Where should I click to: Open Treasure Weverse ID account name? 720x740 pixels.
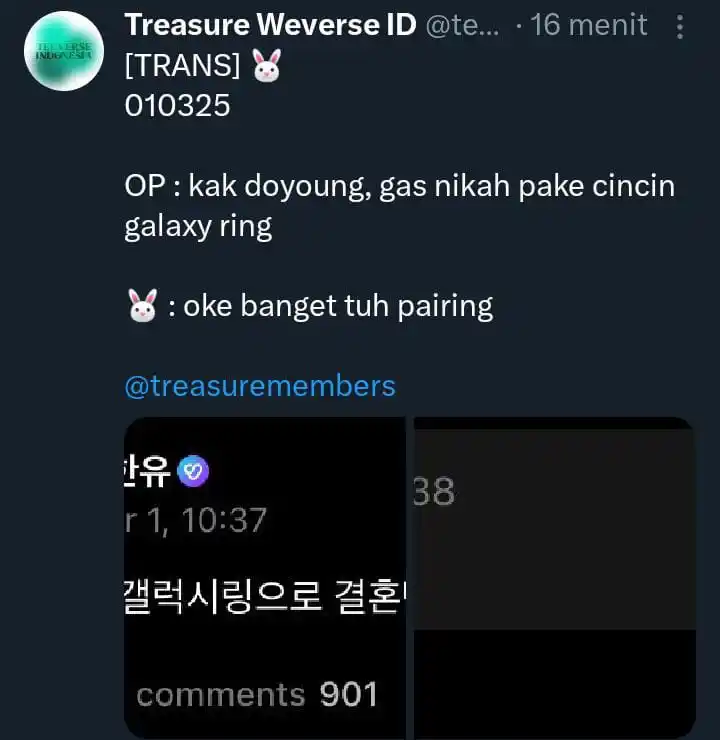270,25
